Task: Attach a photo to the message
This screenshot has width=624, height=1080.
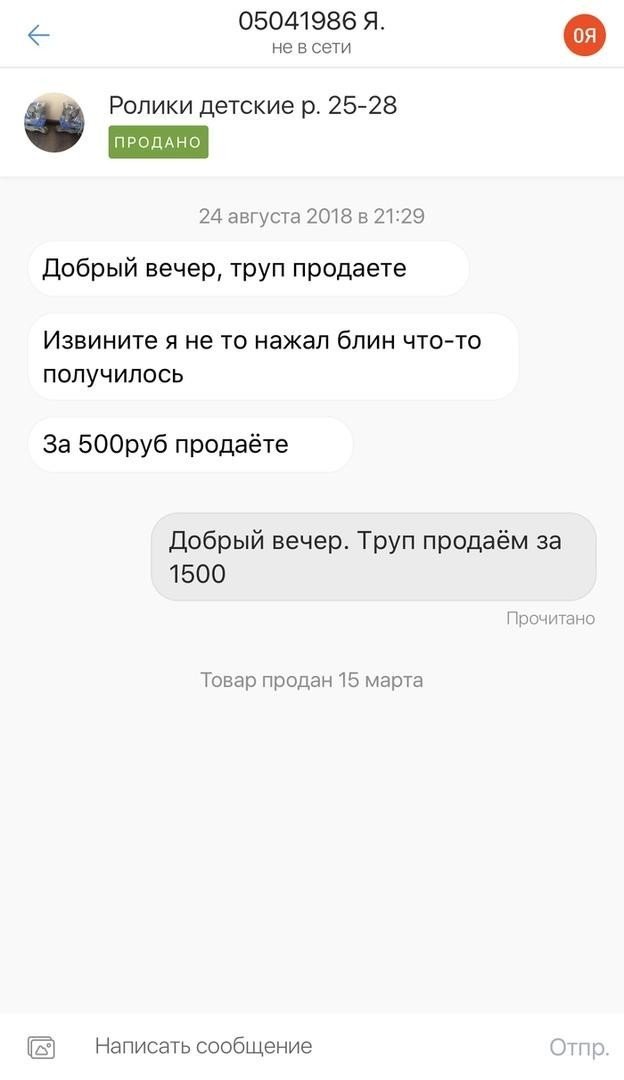Action: [41, 1047]
